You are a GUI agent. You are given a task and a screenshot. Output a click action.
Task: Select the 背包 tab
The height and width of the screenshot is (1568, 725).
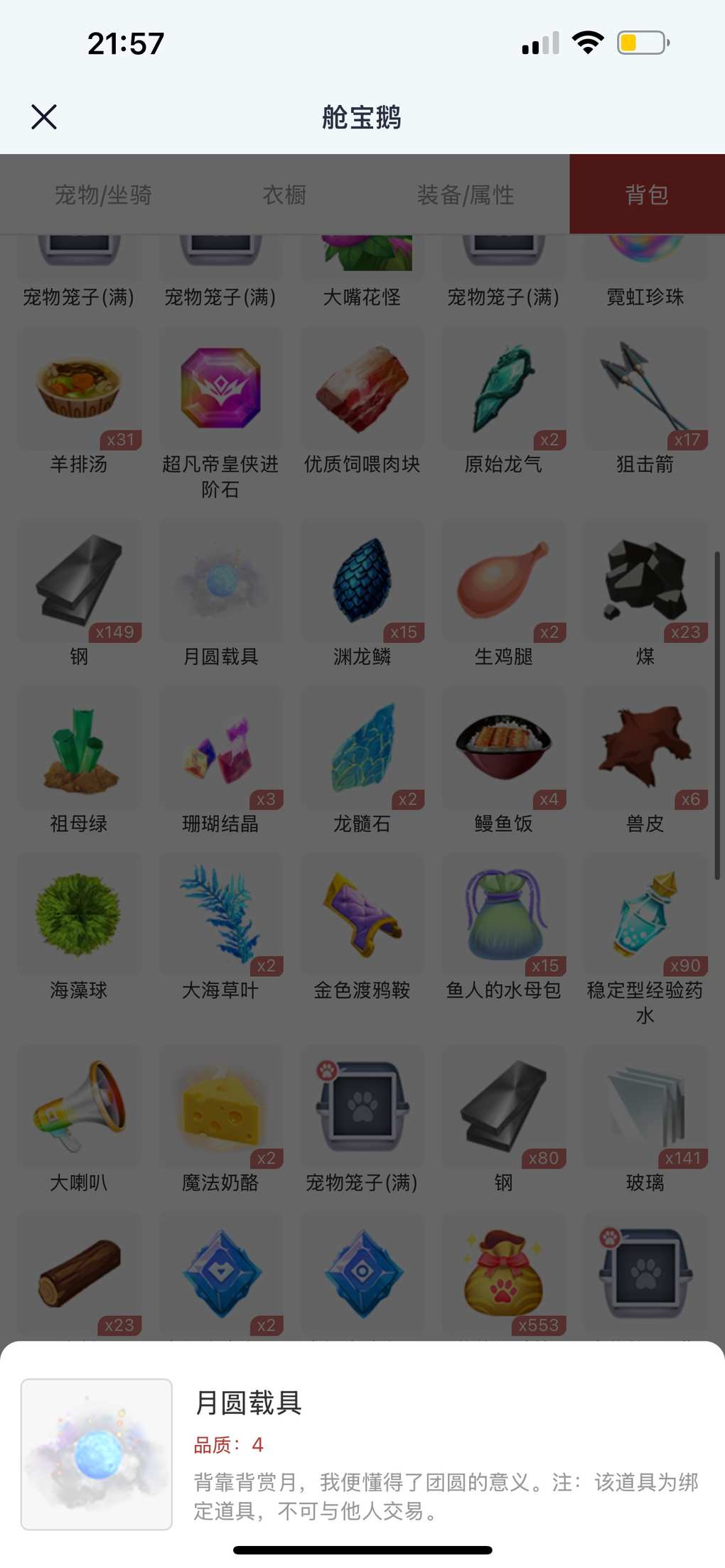[x=647, y=195]
